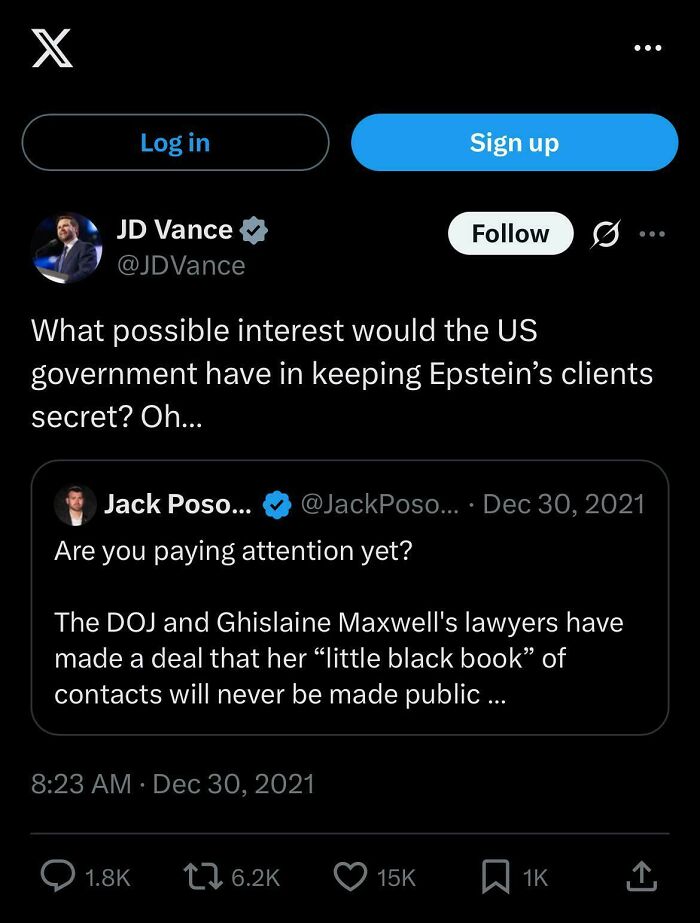Open the Grok icon beside Follow

tap(605, 234)
